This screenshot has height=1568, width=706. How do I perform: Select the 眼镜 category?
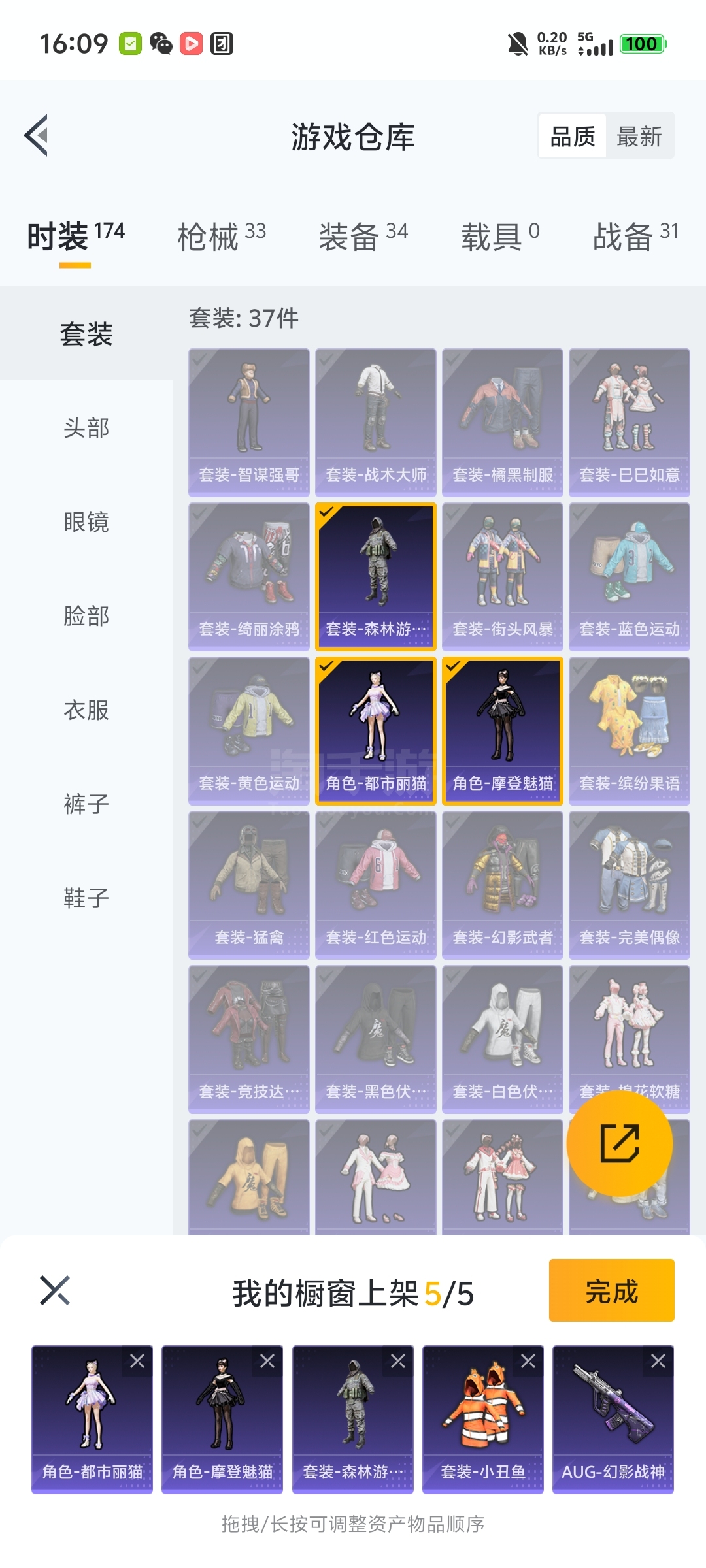click(x=86, y=522)
